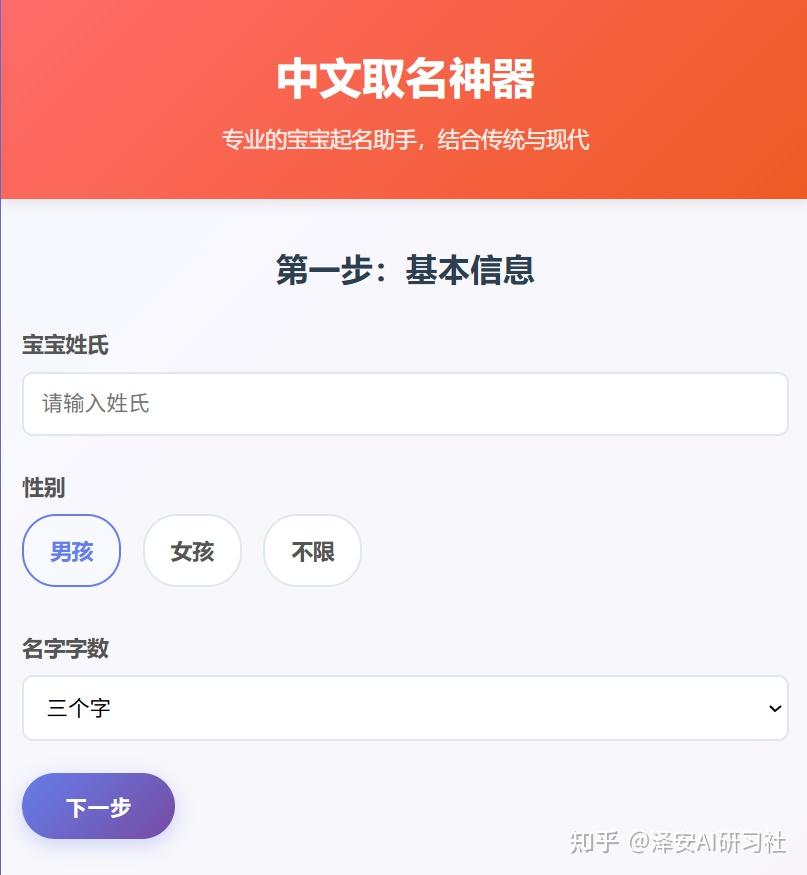Viewport: 807px width, 875px height.
Task: Focus the 宝宝姓氏 surname input field
Action: click(404, 404)
